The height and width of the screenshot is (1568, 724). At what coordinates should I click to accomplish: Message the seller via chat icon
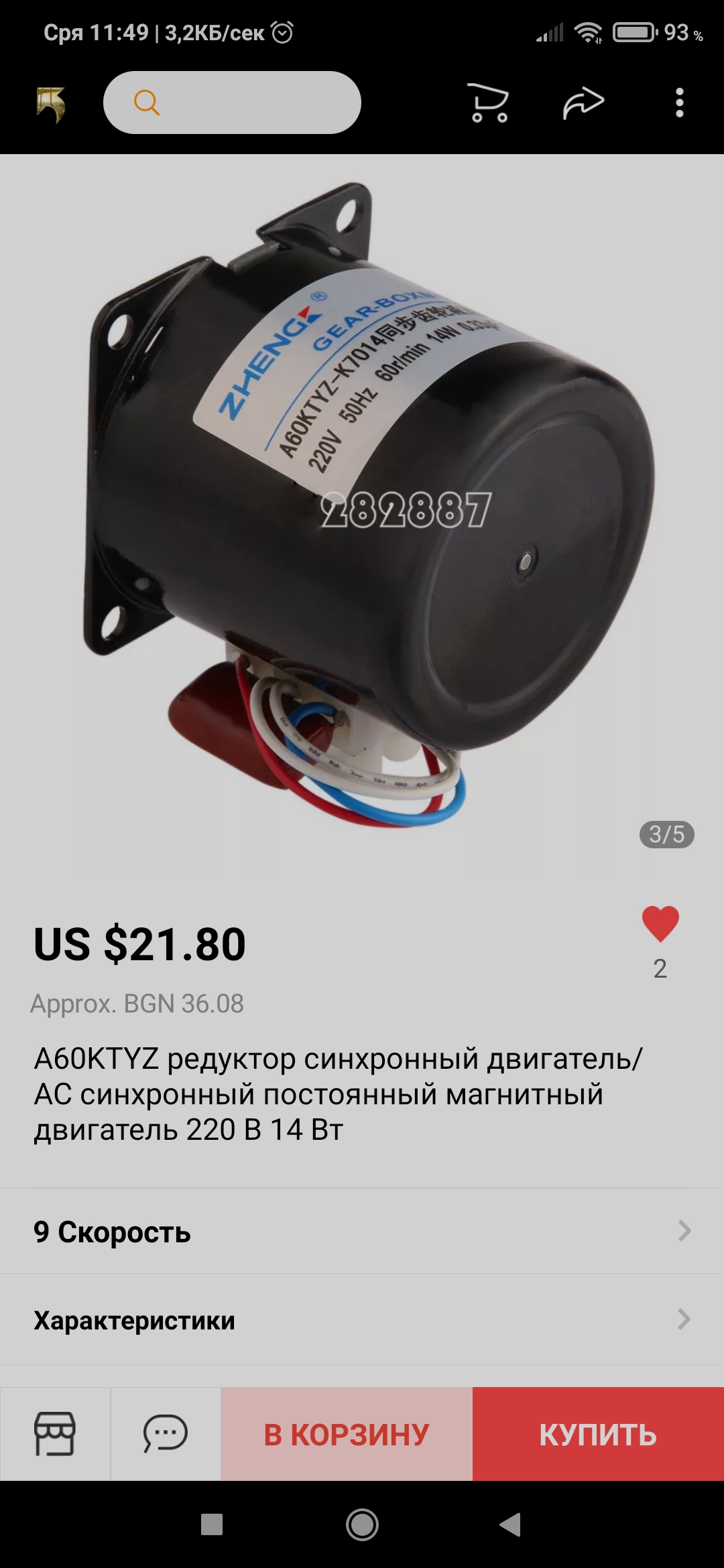166,1434
